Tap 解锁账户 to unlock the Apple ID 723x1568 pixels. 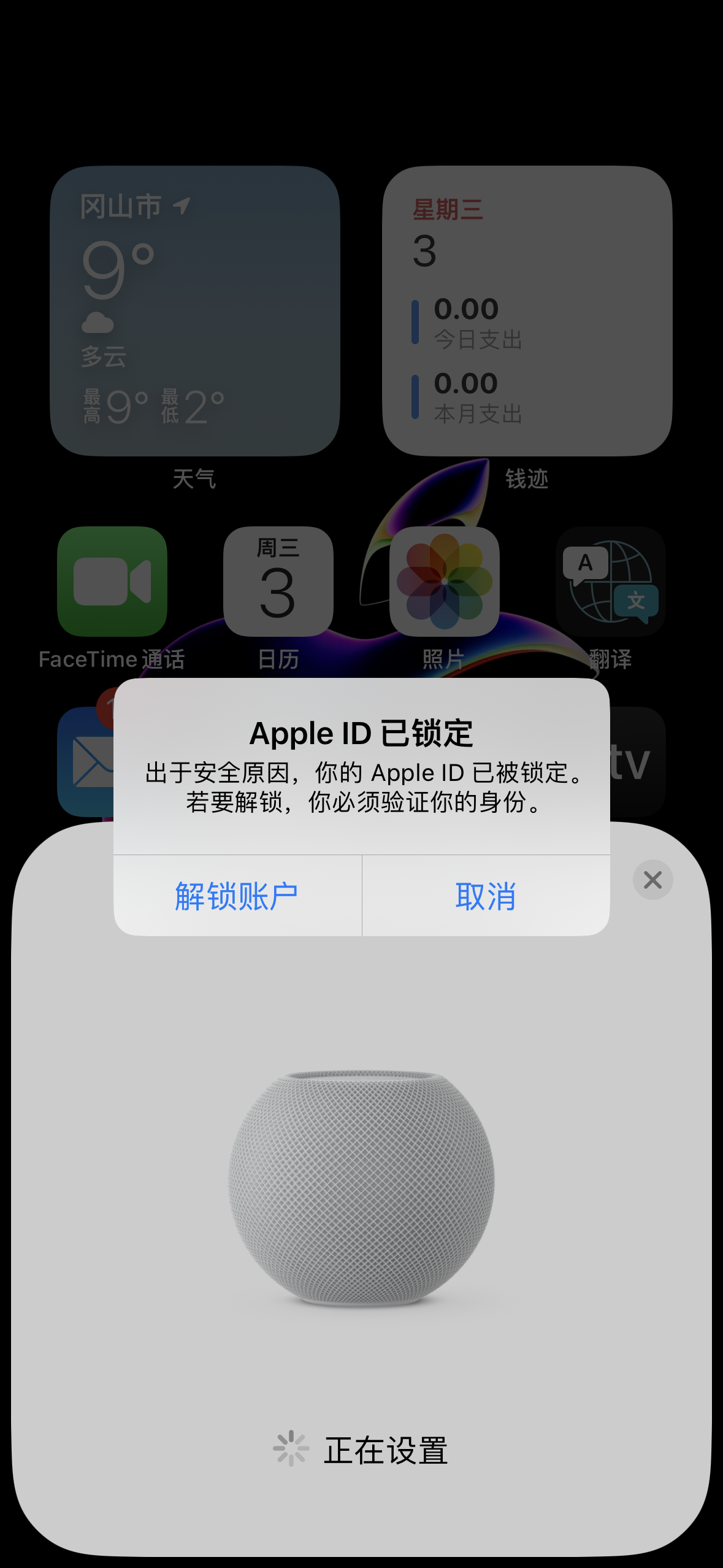(237, 896)
